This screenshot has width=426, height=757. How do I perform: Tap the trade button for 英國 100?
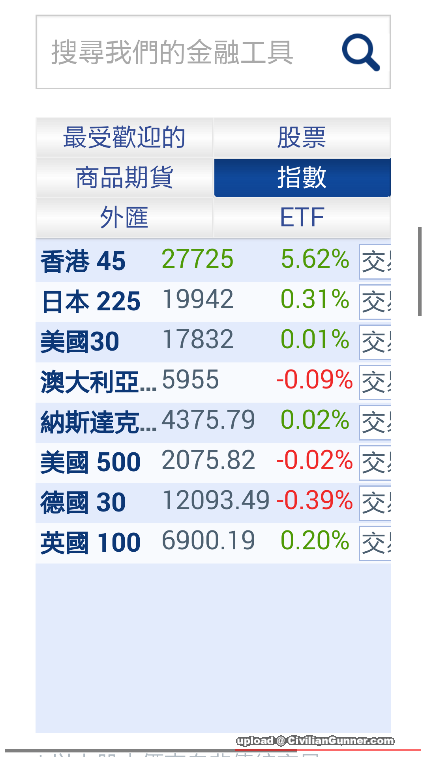pos(375,544)
